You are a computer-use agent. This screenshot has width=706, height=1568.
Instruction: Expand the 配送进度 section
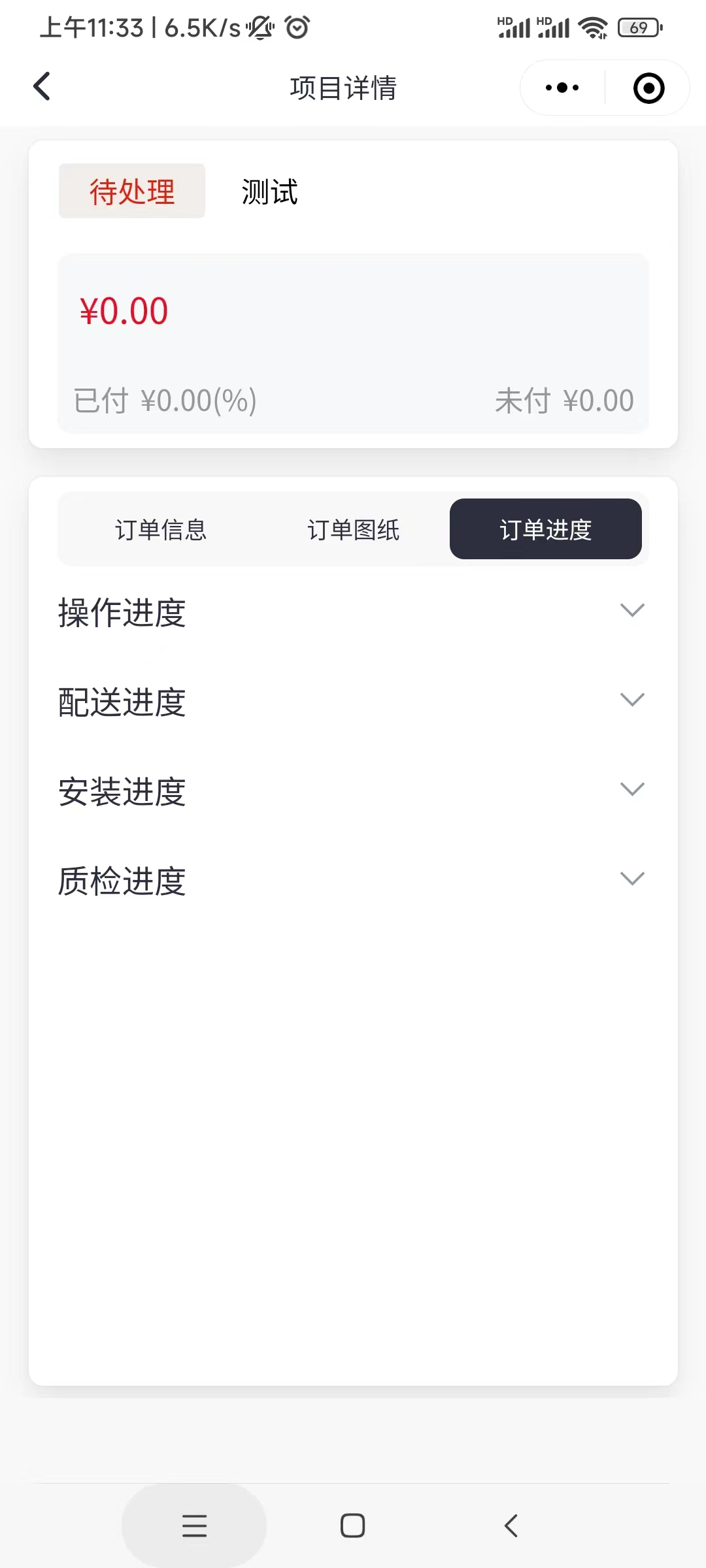[x=353, y=702]
